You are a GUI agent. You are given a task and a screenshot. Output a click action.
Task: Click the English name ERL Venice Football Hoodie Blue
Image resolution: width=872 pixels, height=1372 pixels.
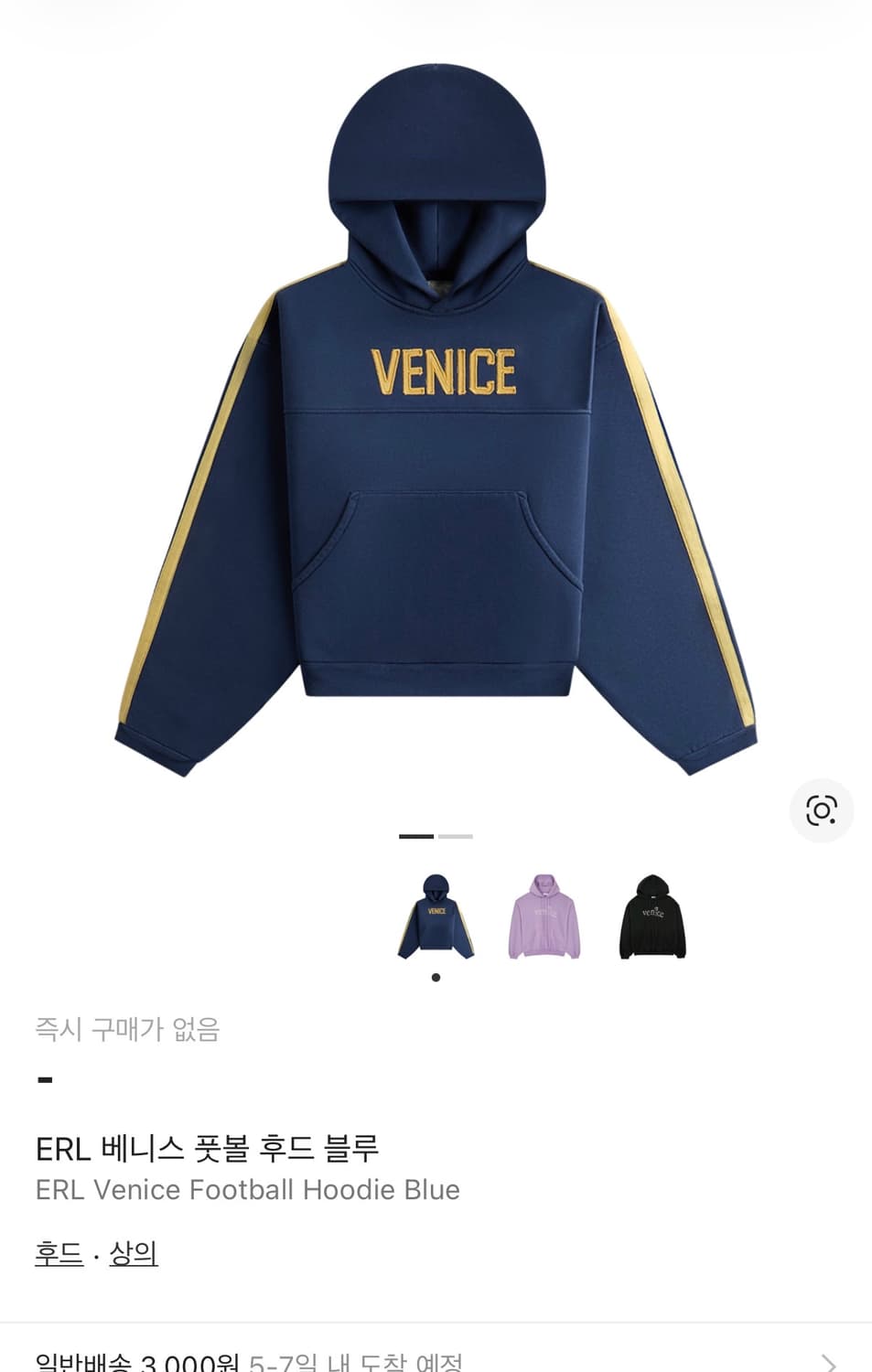point(245,1190)
